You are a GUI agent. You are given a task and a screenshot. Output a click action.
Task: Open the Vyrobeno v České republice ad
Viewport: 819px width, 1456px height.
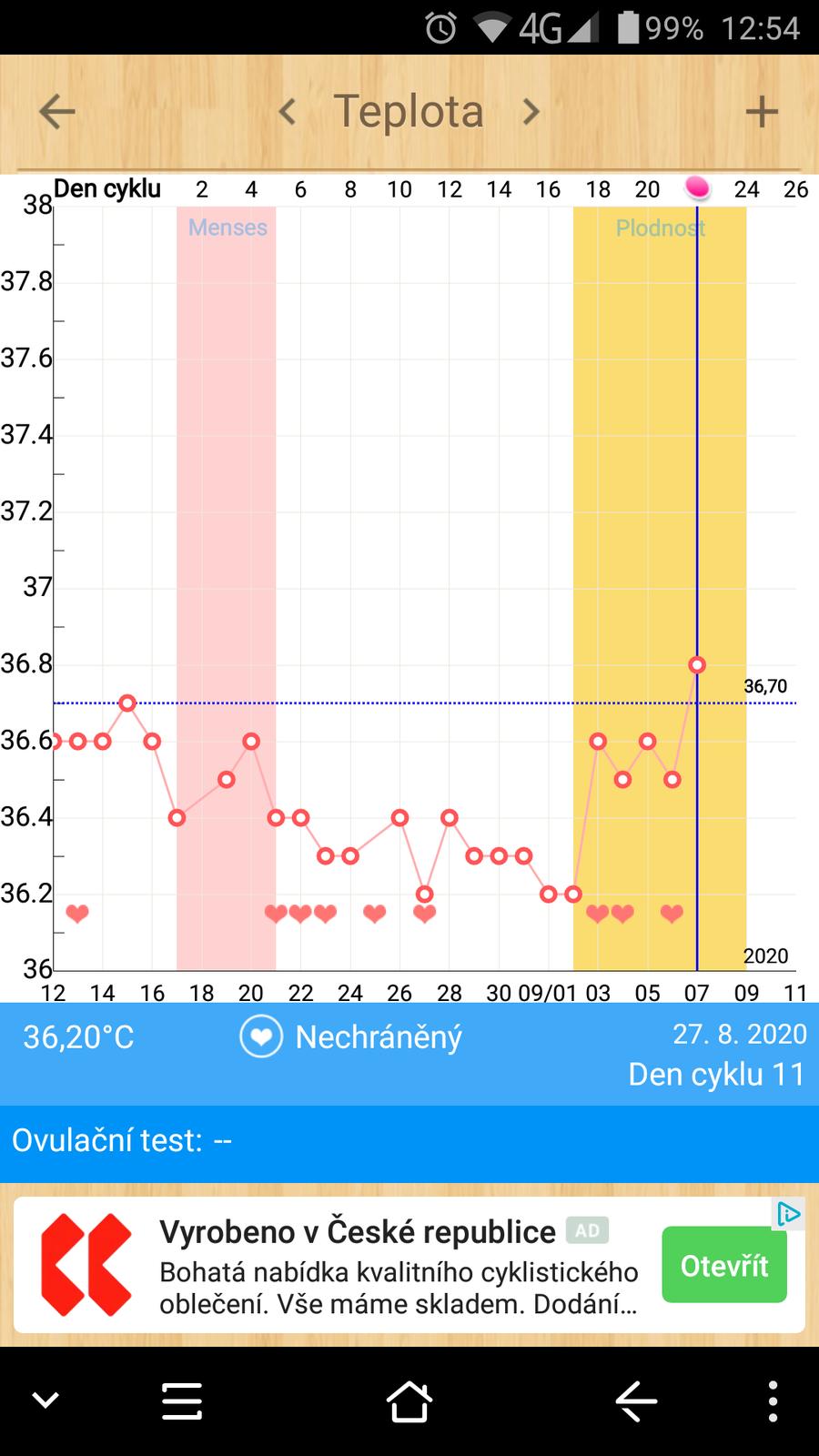point(357,1232)
